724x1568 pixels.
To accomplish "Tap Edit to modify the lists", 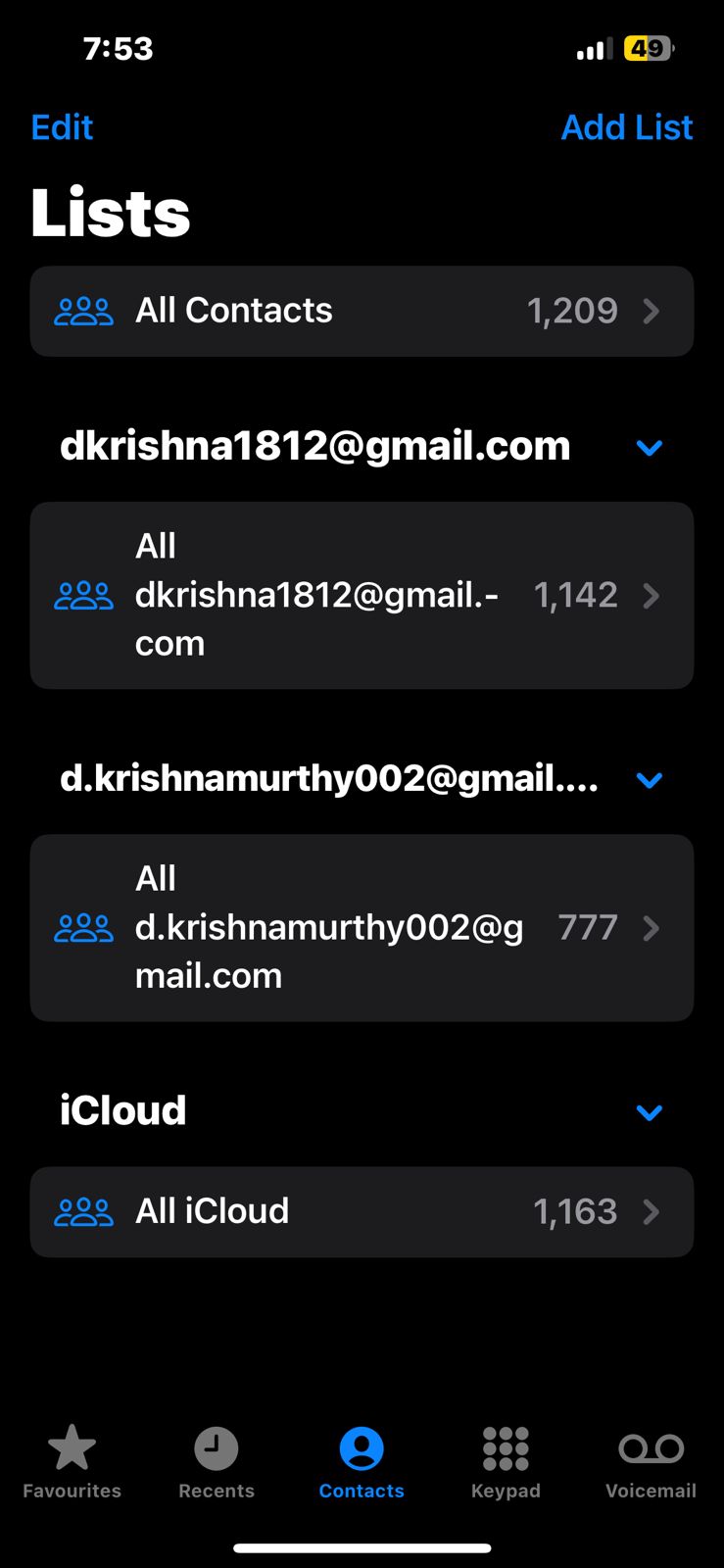I will [62, 127].
